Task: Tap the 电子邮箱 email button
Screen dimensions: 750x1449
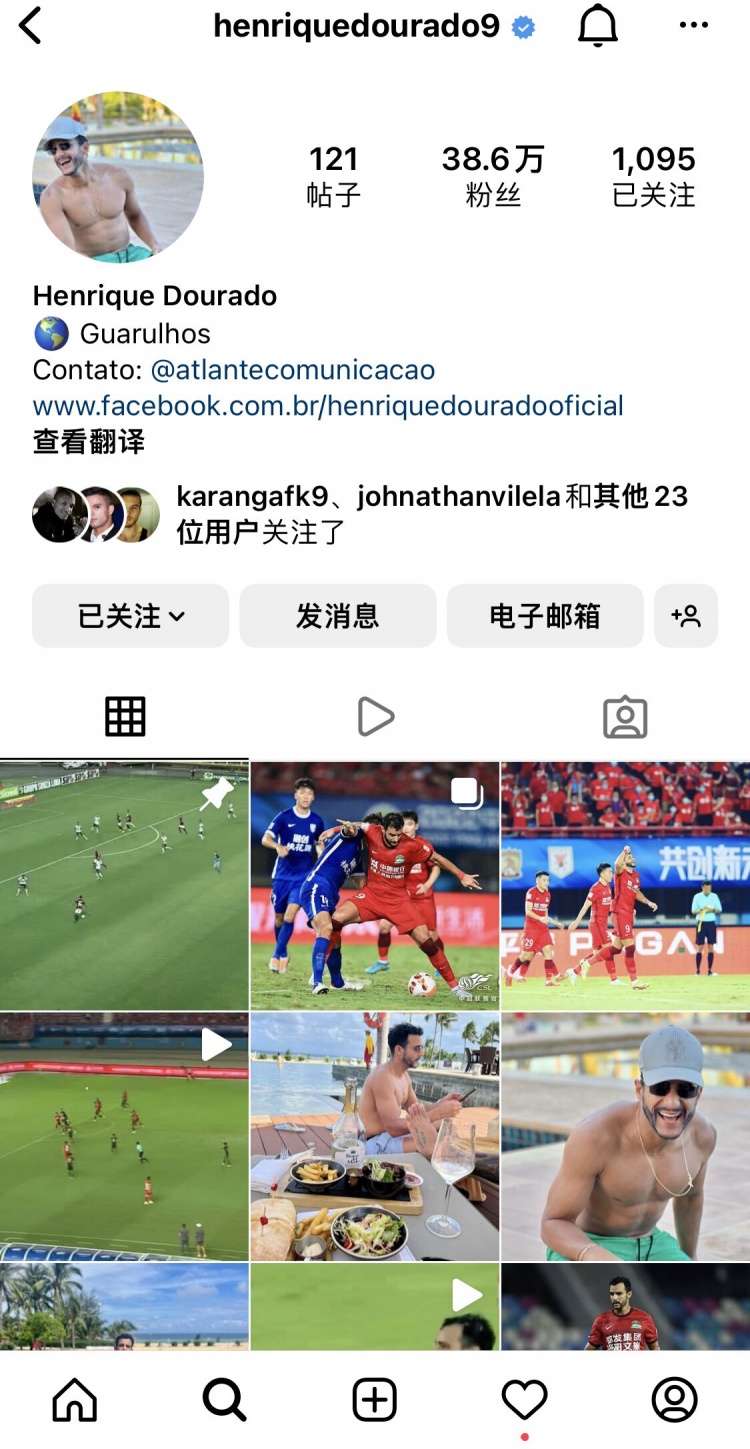Action: click(545, 616)
